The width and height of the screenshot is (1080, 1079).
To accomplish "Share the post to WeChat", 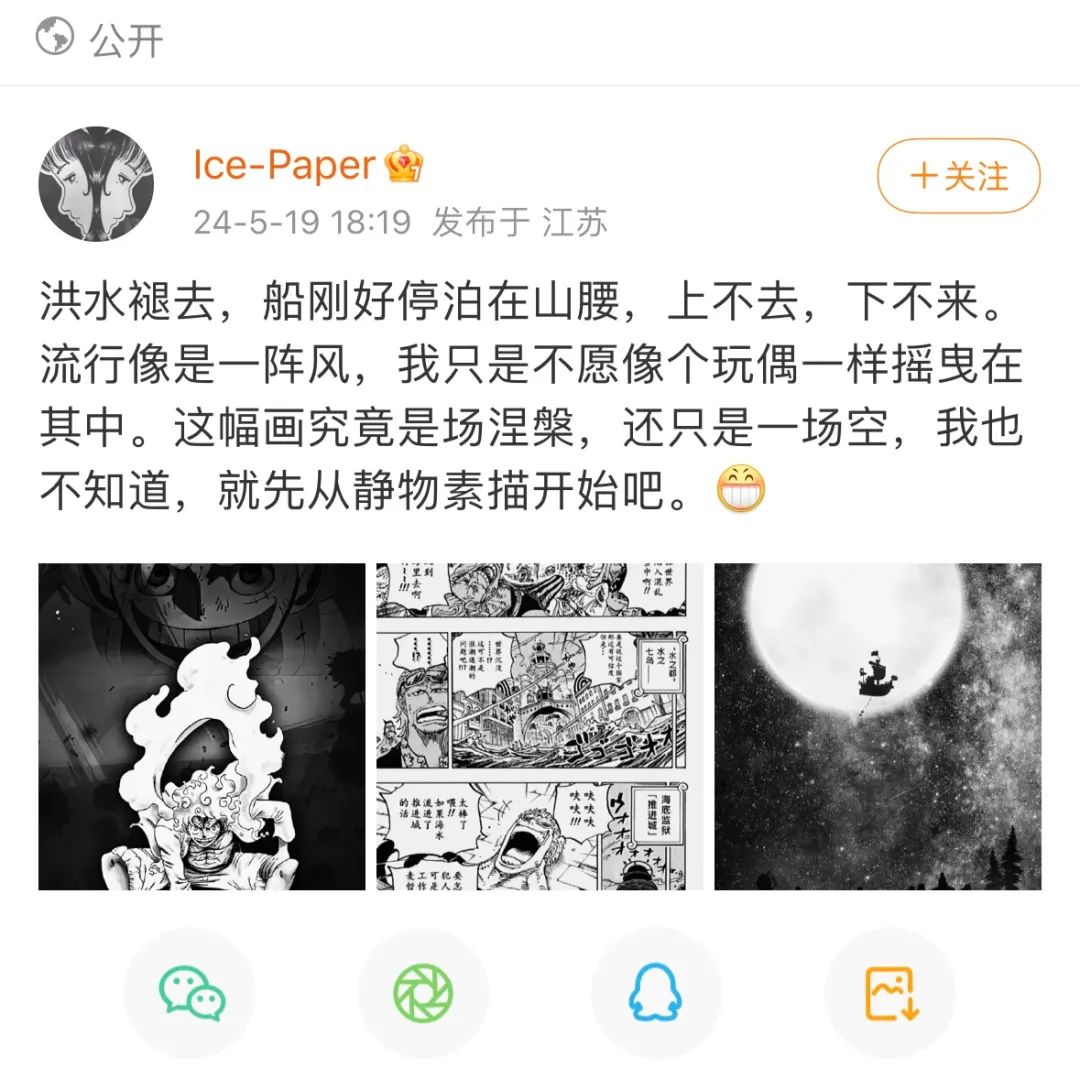I will [190, 994].
